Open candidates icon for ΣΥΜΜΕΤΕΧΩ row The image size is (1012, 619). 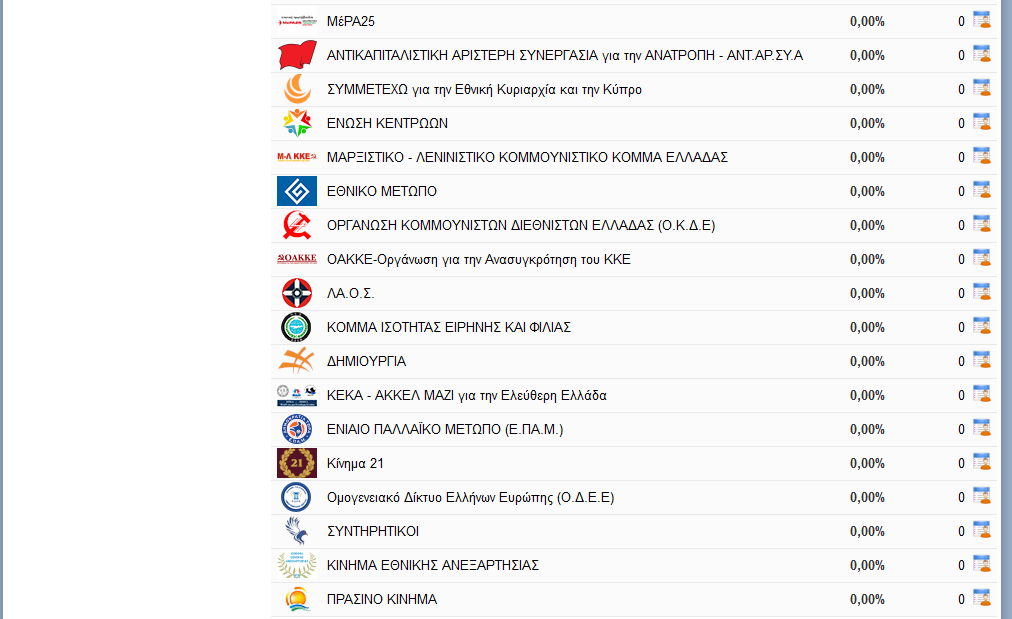tap(981, 88)
